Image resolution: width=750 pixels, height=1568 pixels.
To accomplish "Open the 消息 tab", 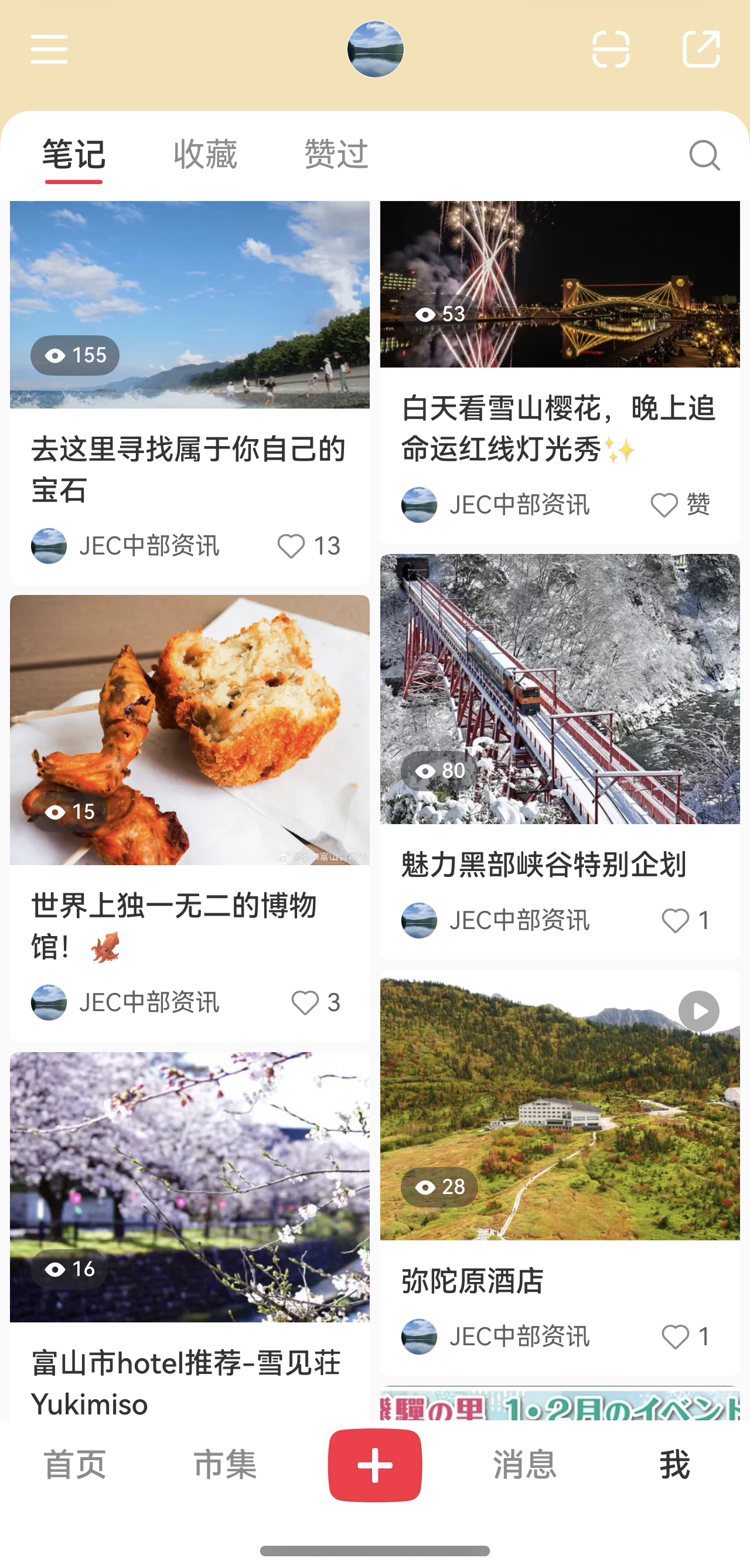I will point(524,1464).
